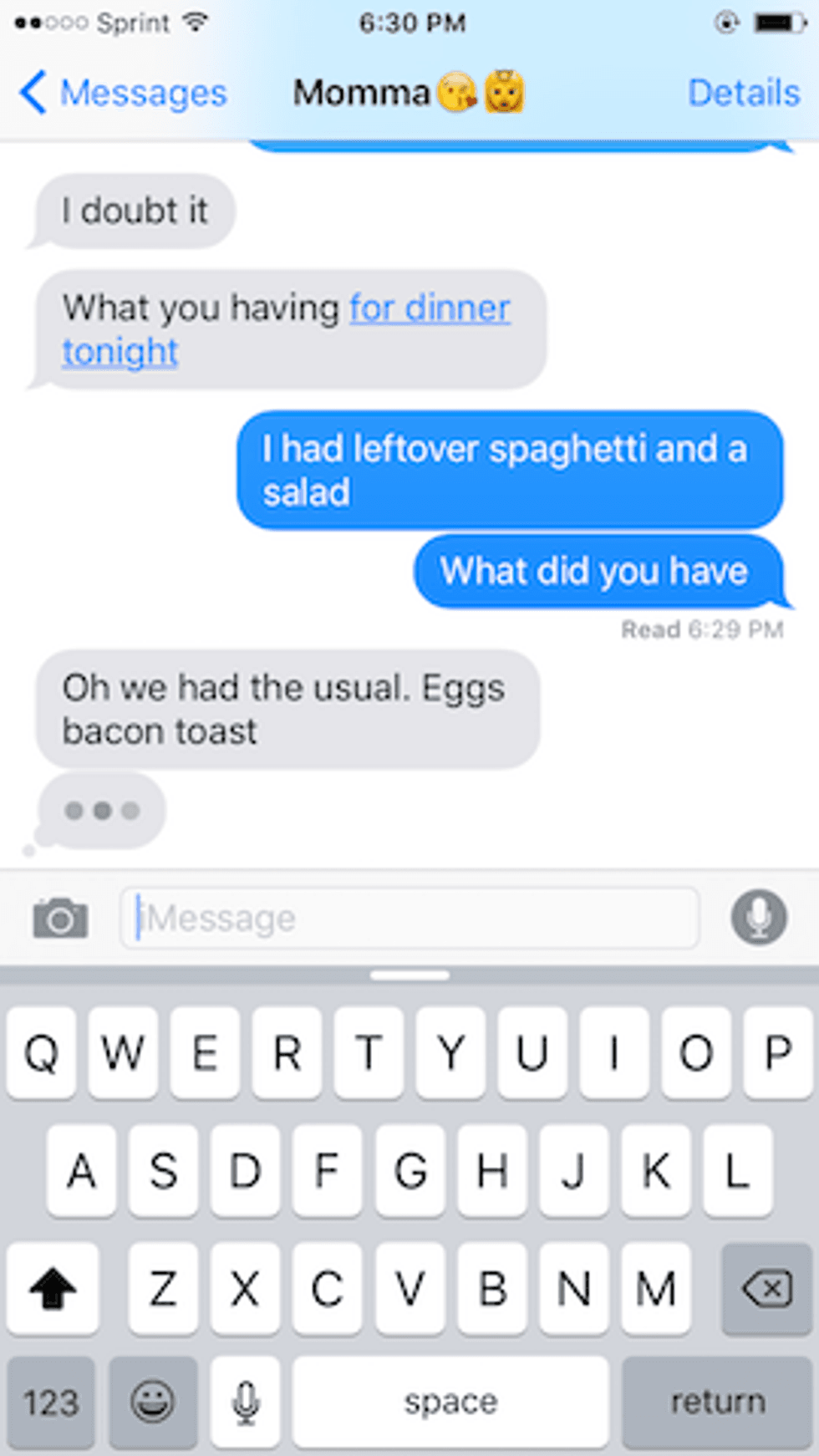Switch the keyboard to the 123 numbers layout

pyautogui.click(x=51, y=1402)
